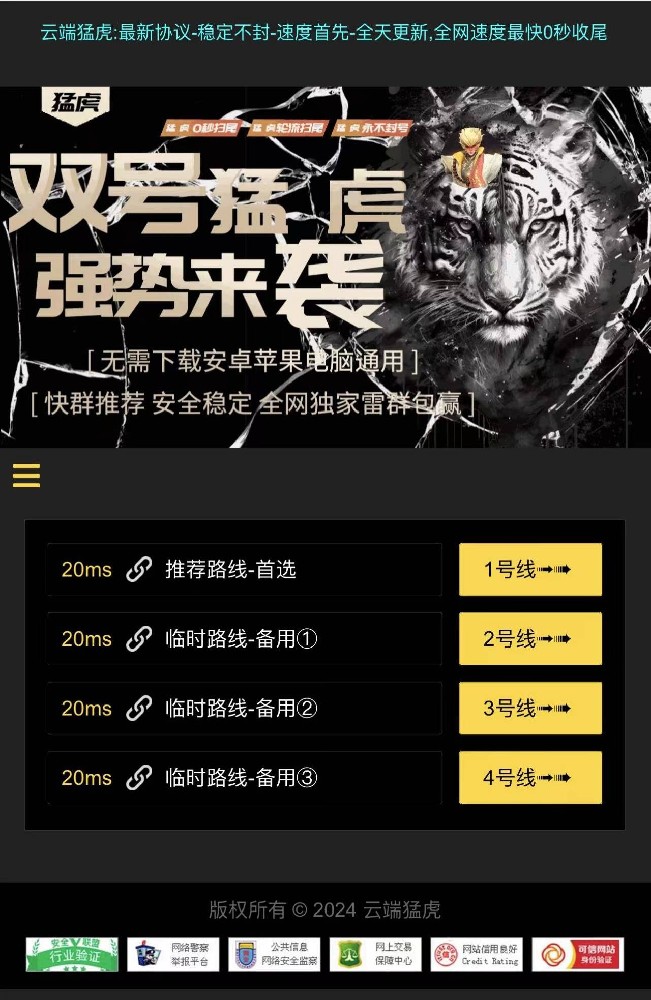Viewport: 651px width, 1000px height.
Task: Open the 可信网站身份验证 badge
Action: click(x=578, y=954)
